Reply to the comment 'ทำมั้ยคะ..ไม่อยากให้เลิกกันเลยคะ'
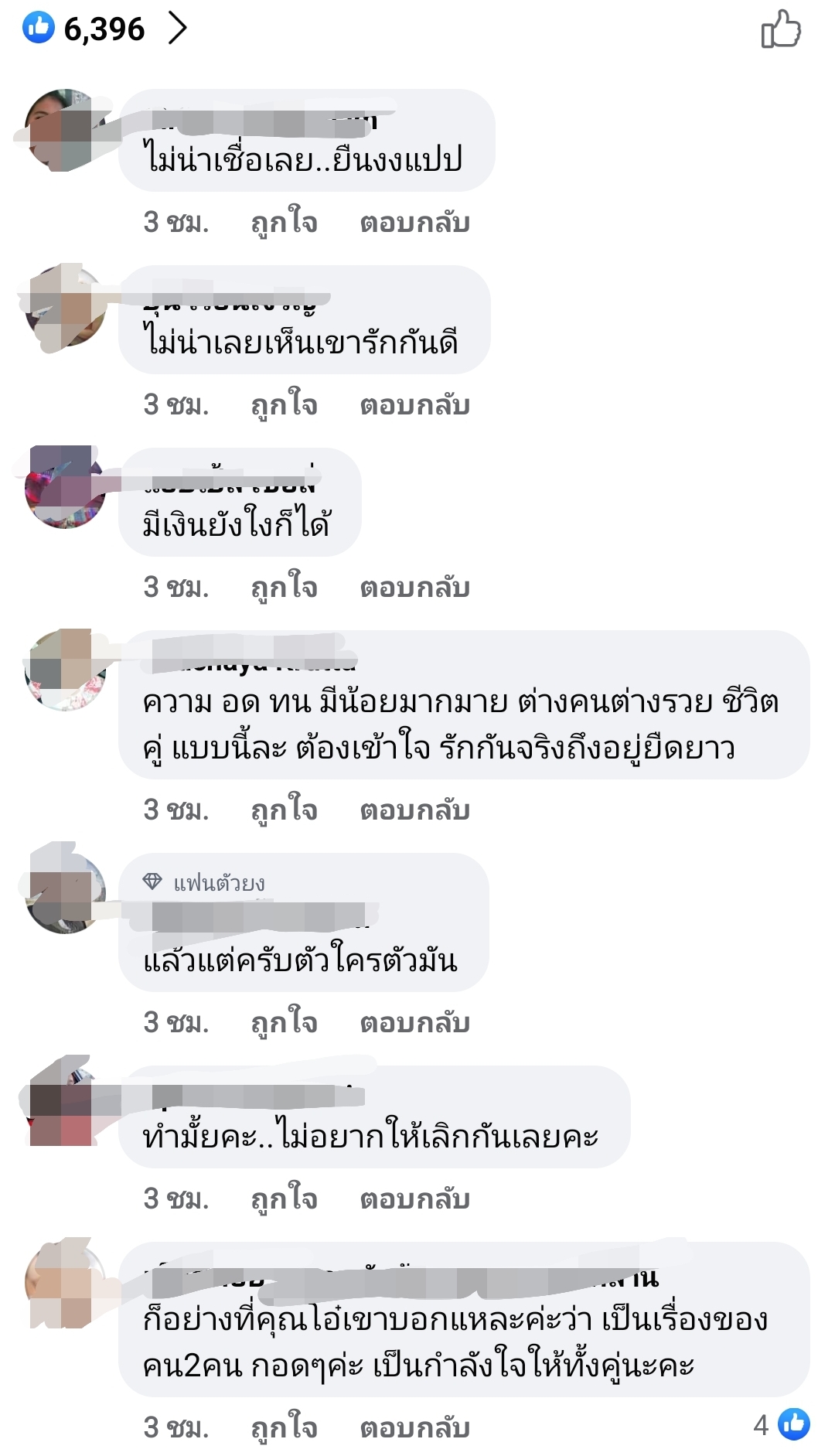Viewport: 835px width, 1456px height. pyautogui.click(x=414, y=1199)
